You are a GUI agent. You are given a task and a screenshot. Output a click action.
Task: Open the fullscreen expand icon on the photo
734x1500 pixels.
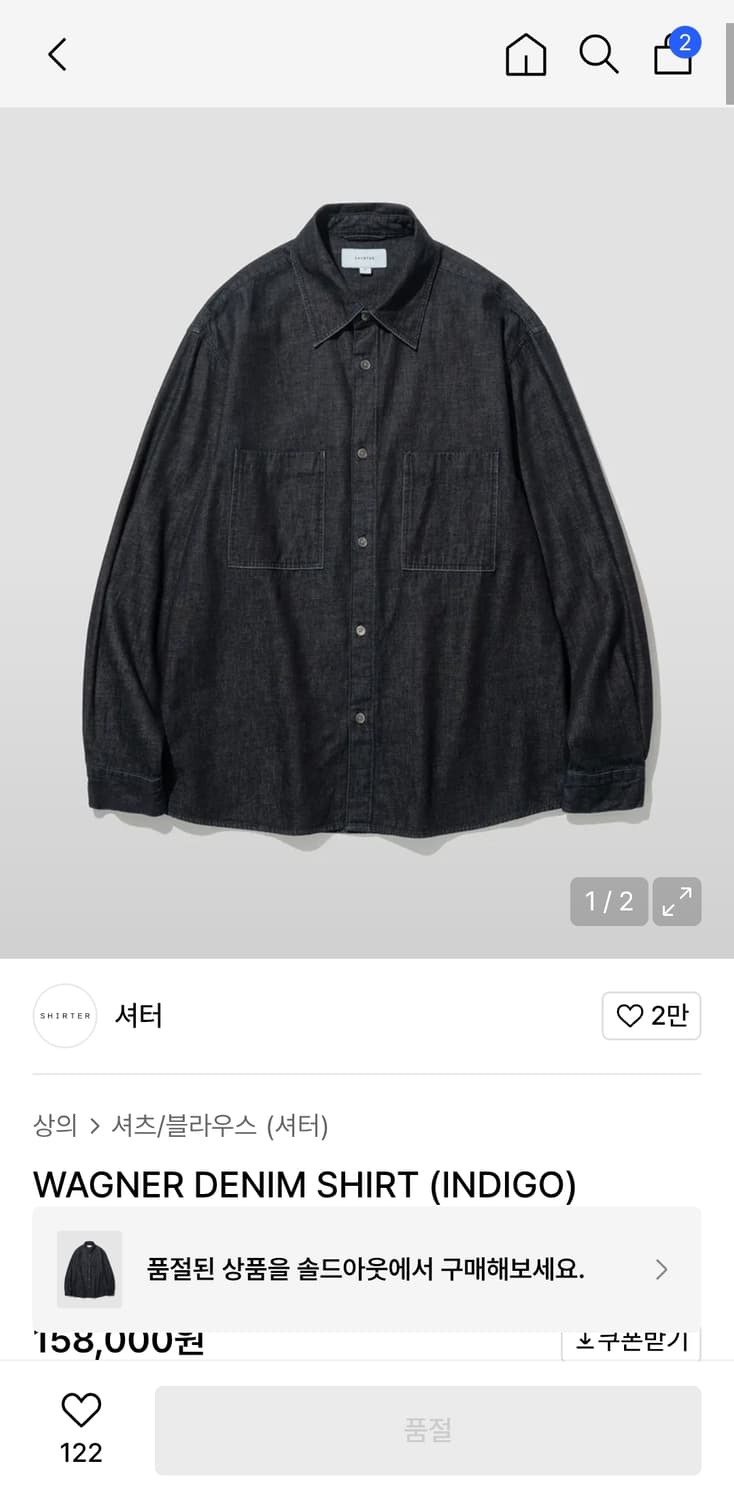[677, 901]
